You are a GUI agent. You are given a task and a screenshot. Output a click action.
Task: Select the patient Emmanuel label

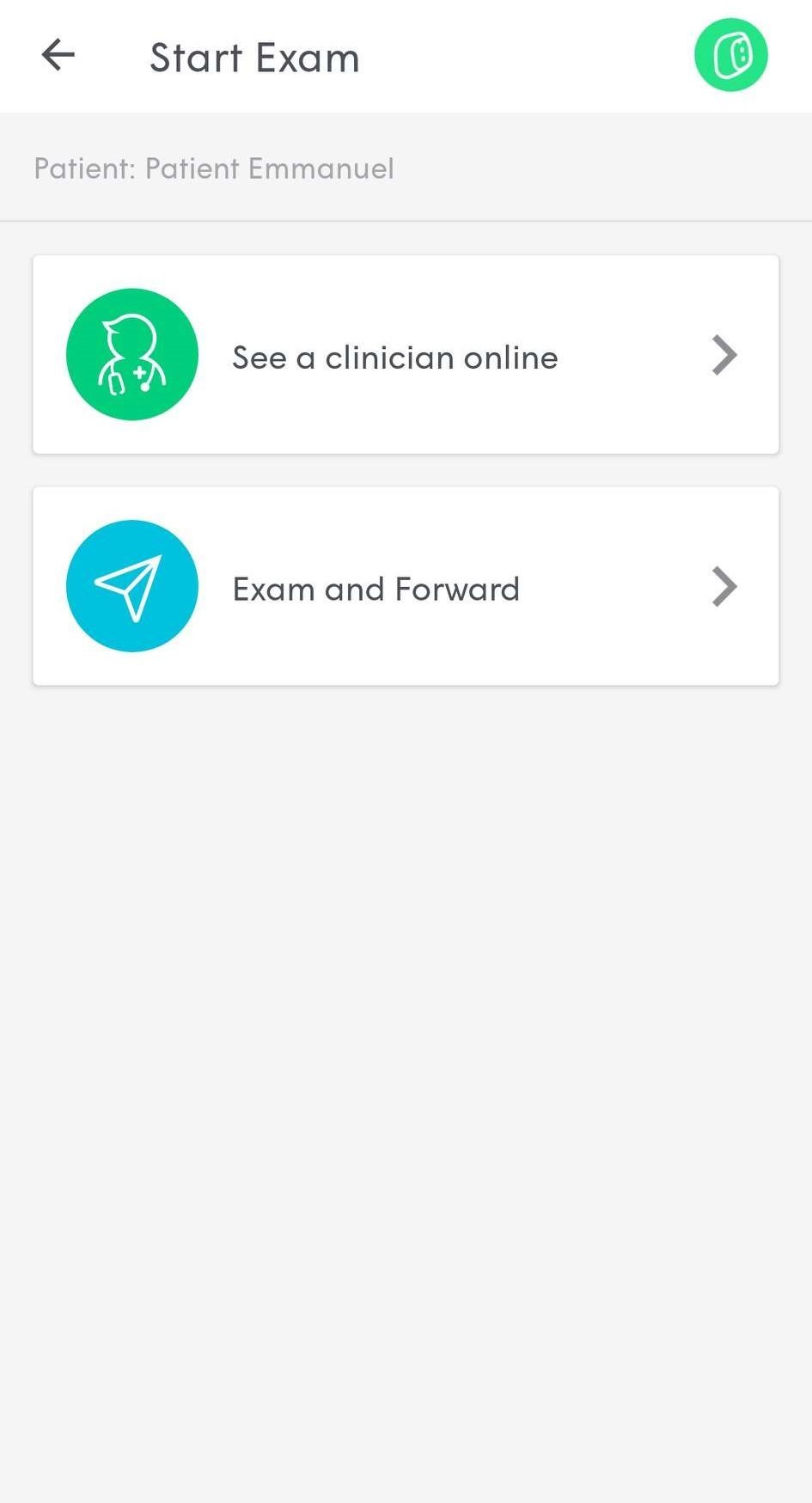click(214, 168)
